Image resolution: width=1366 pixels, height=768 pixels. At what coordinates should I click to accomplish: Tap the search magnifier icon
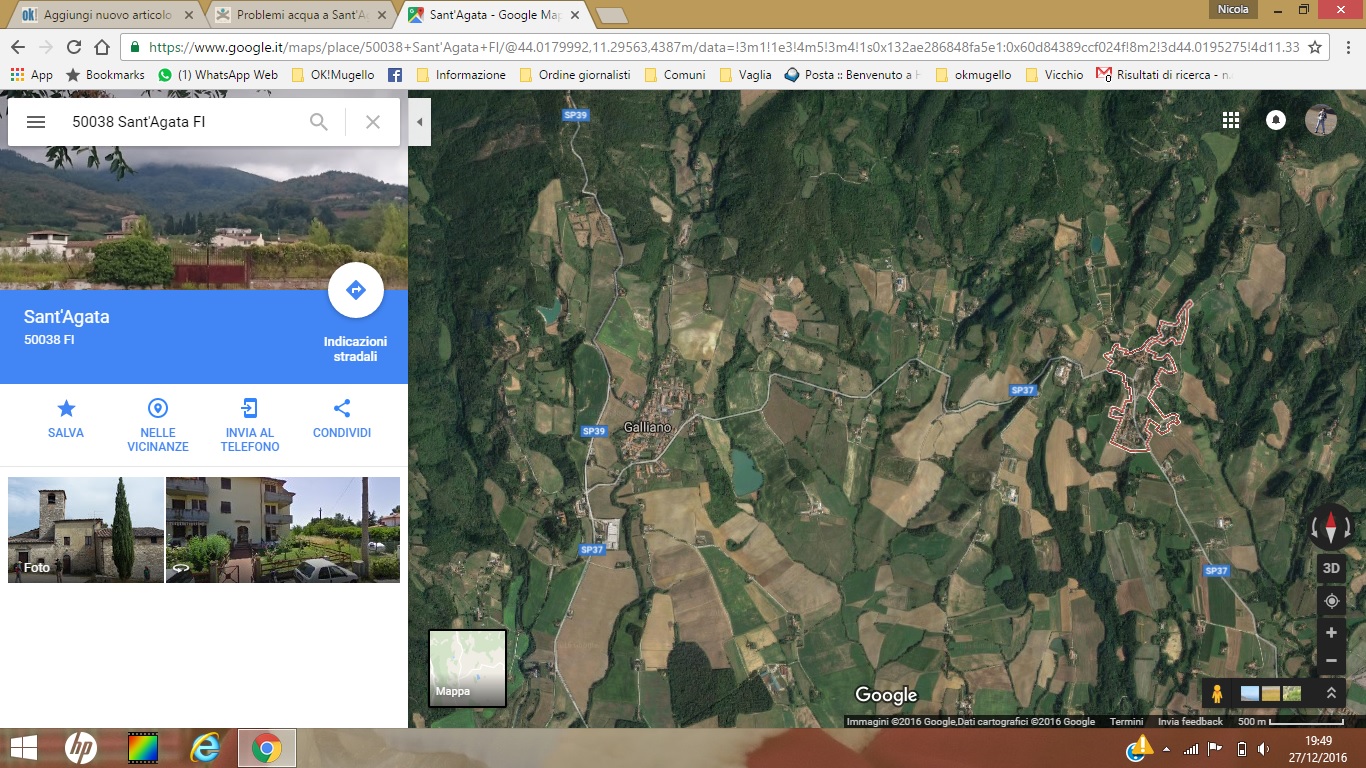coord(318,122)
